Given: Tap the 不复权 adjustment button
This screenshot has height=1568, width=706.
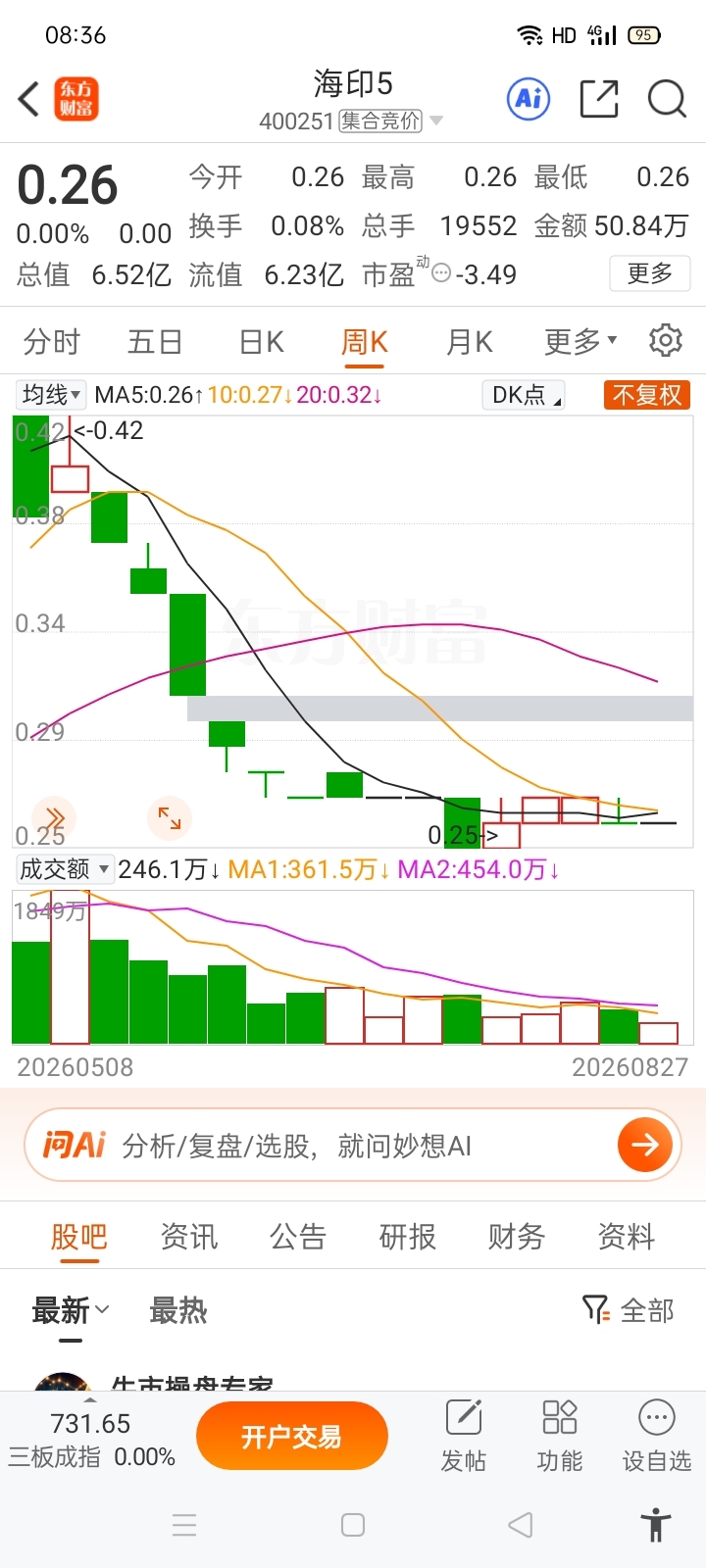Looking at the screenshot, I should tap(647, 395).
